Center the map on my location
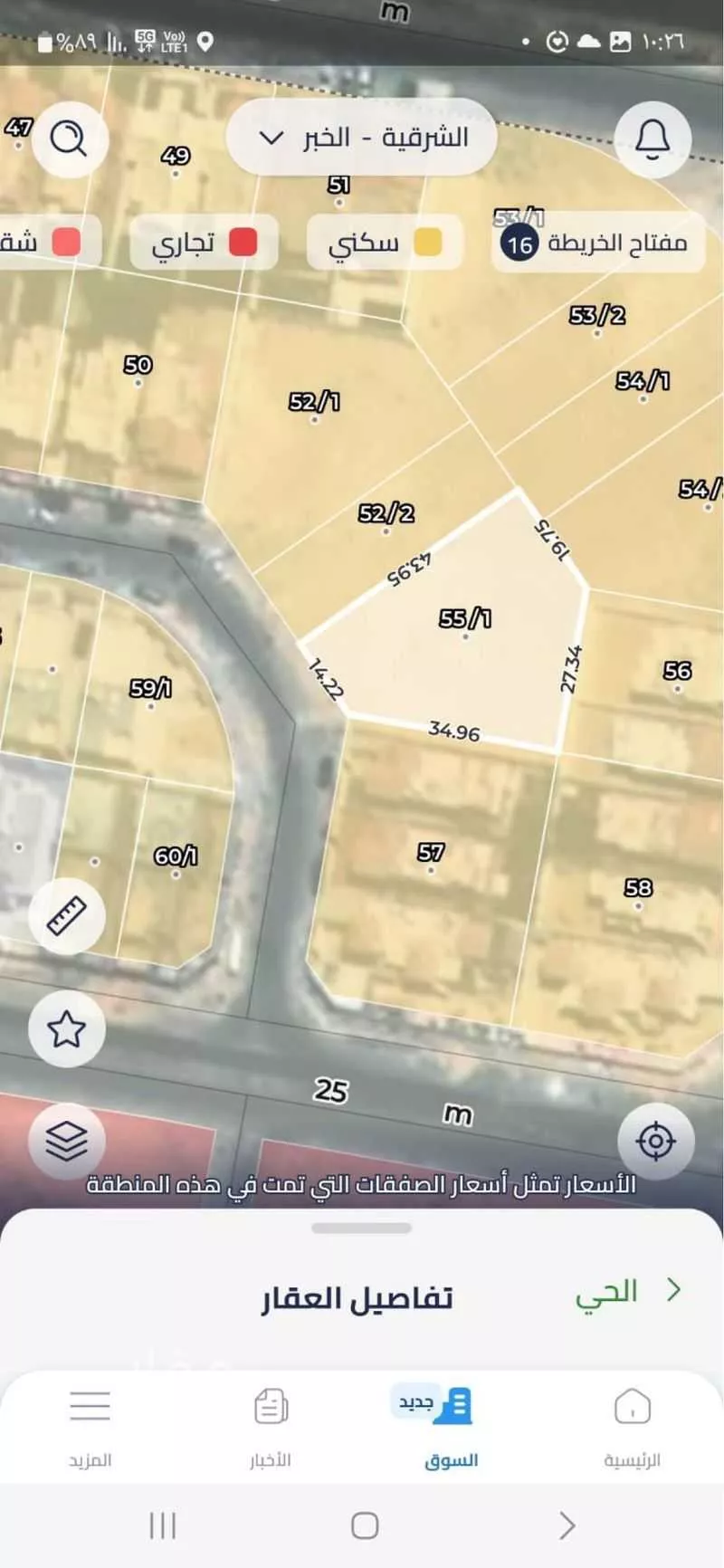The width and height of the screenshot is (724, 1568). pos(655,1141)
